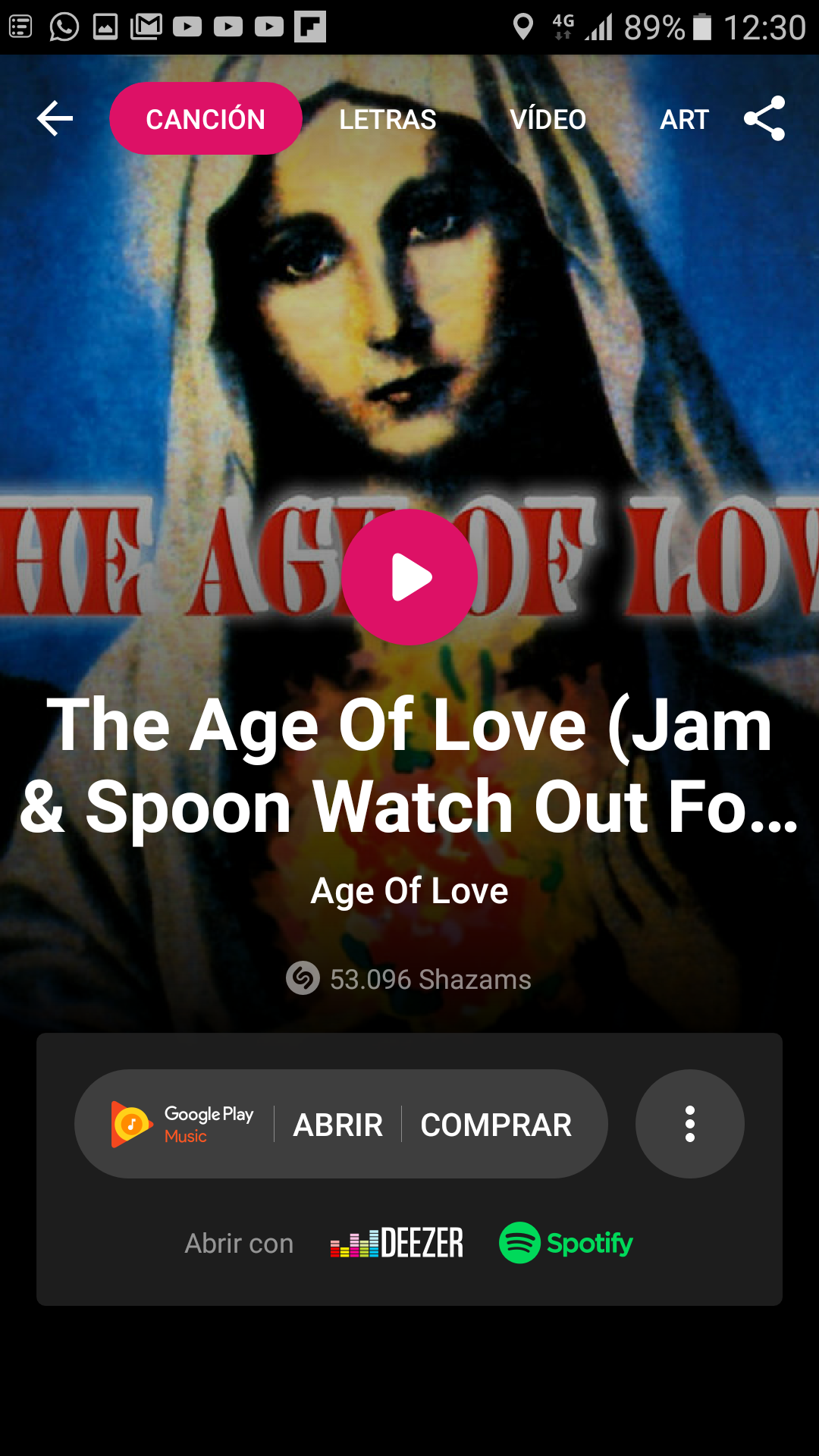Open the three-dot more options menu
The height and width of the screenshot is (1456, 819).
tap(689, 1124)
